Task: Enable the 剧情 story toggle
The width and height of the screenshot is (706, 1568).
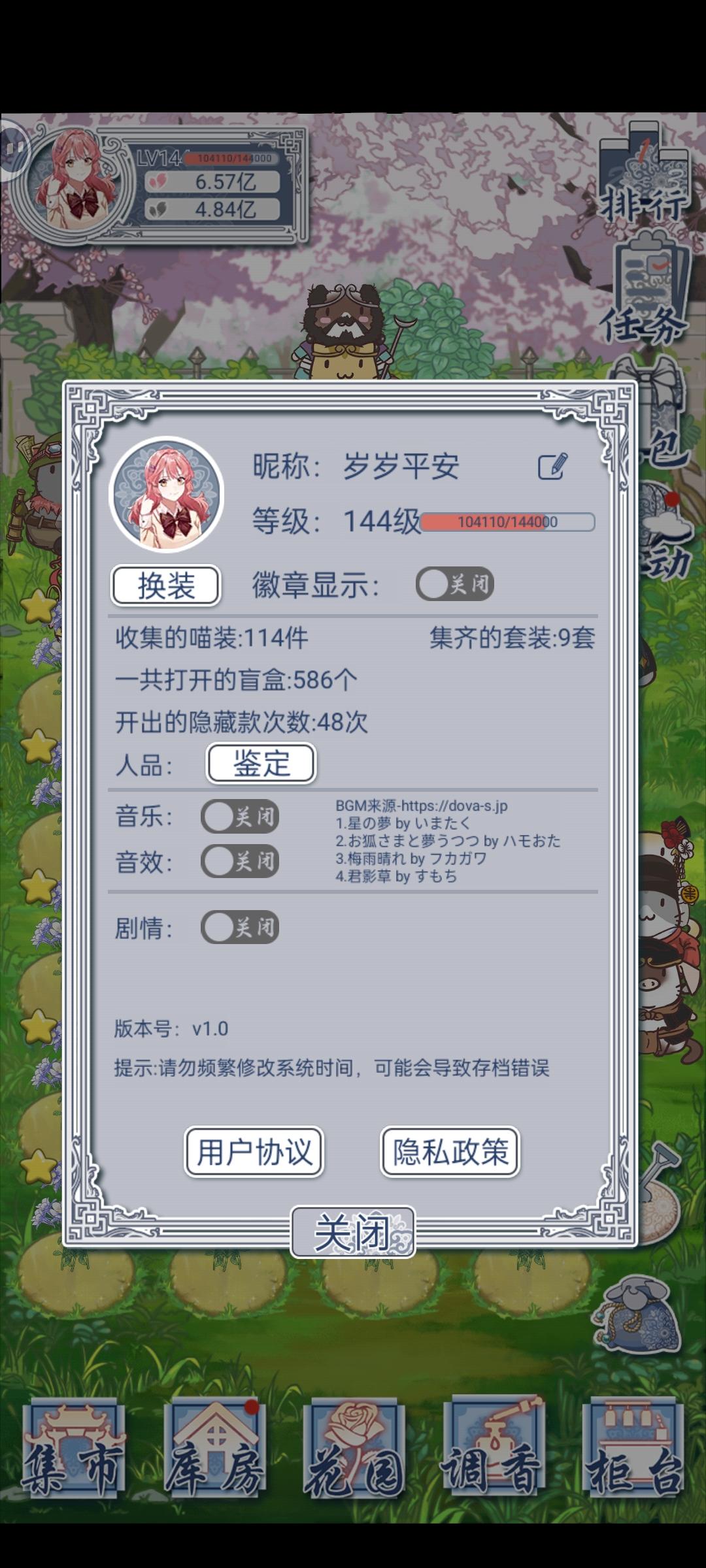Action: pyautogui.click(x=240, y=926)
